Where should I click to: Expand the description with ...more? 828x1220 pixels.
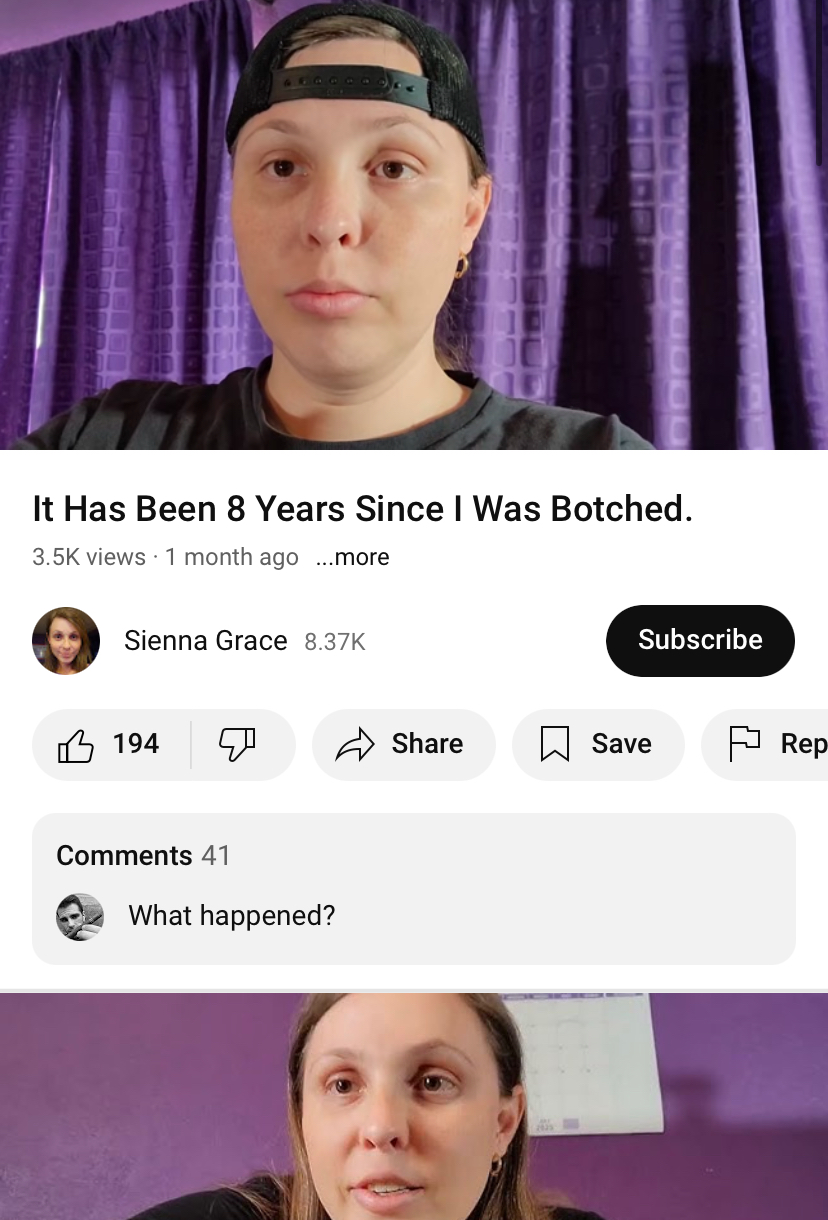tap(352, 557)
